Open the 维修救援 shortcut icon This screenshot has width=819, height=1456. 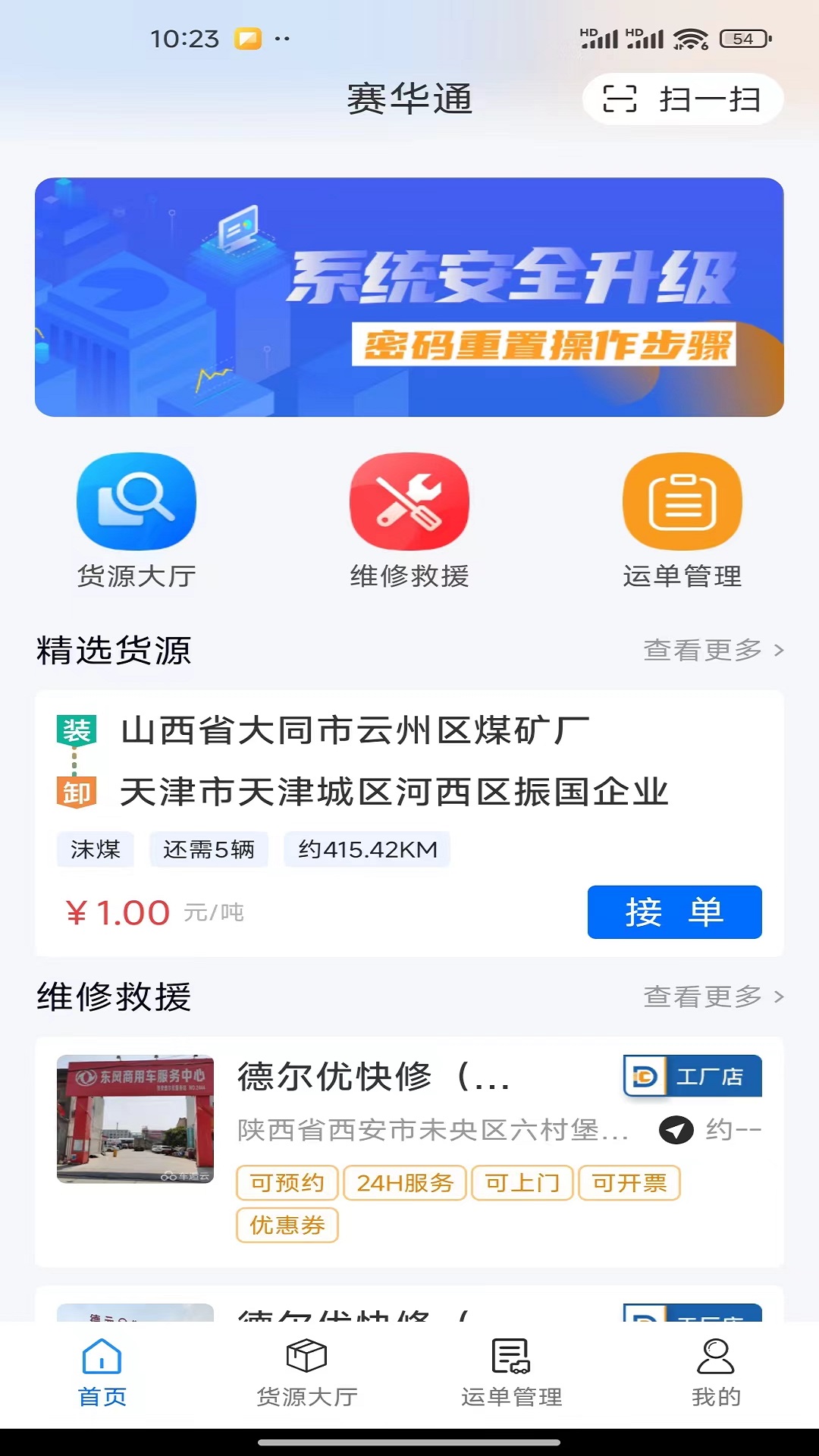point(409,502)
